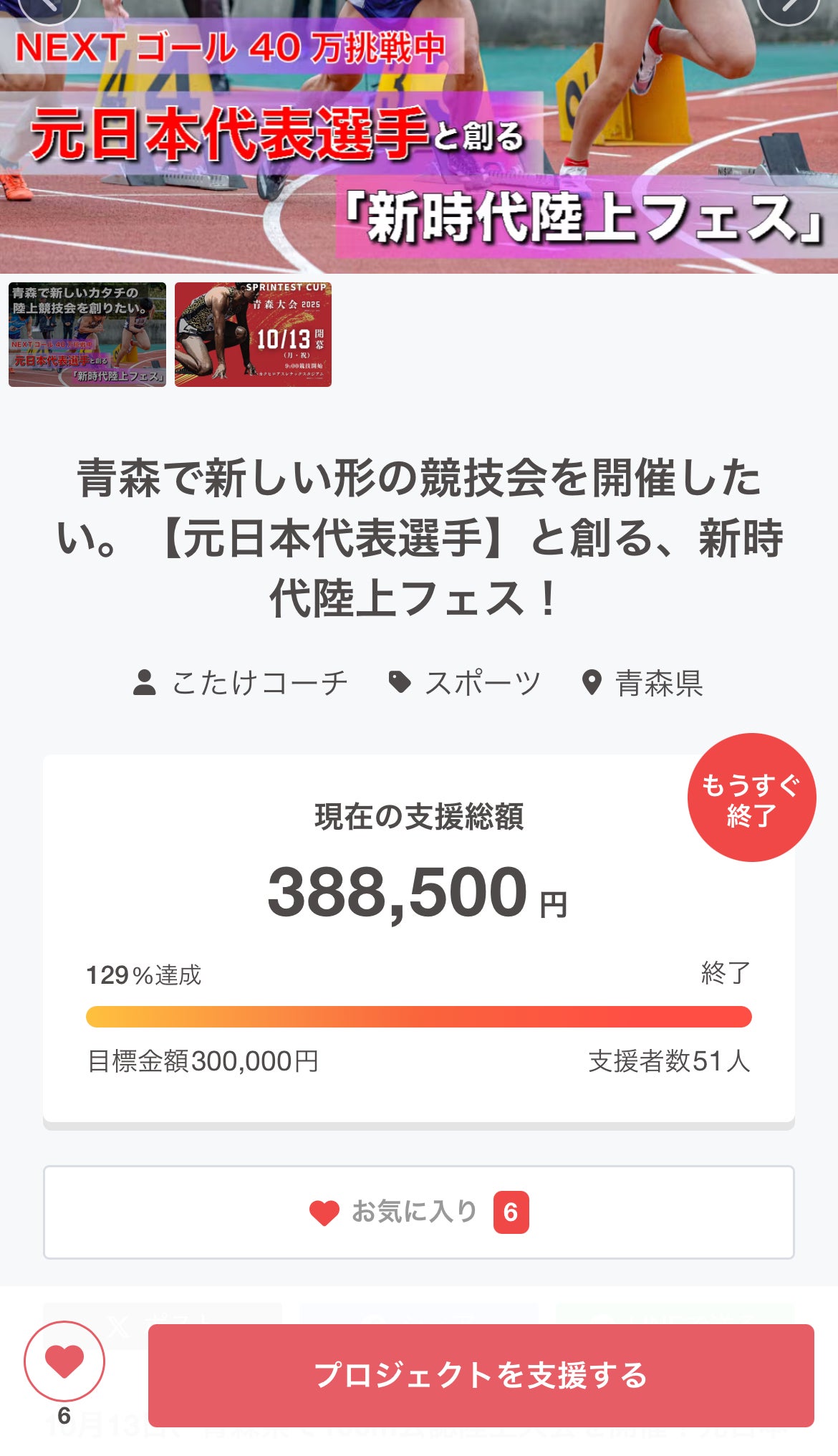The image size is (838, 1456).
Task: Show the next banner image
Action: pos(788,7)
